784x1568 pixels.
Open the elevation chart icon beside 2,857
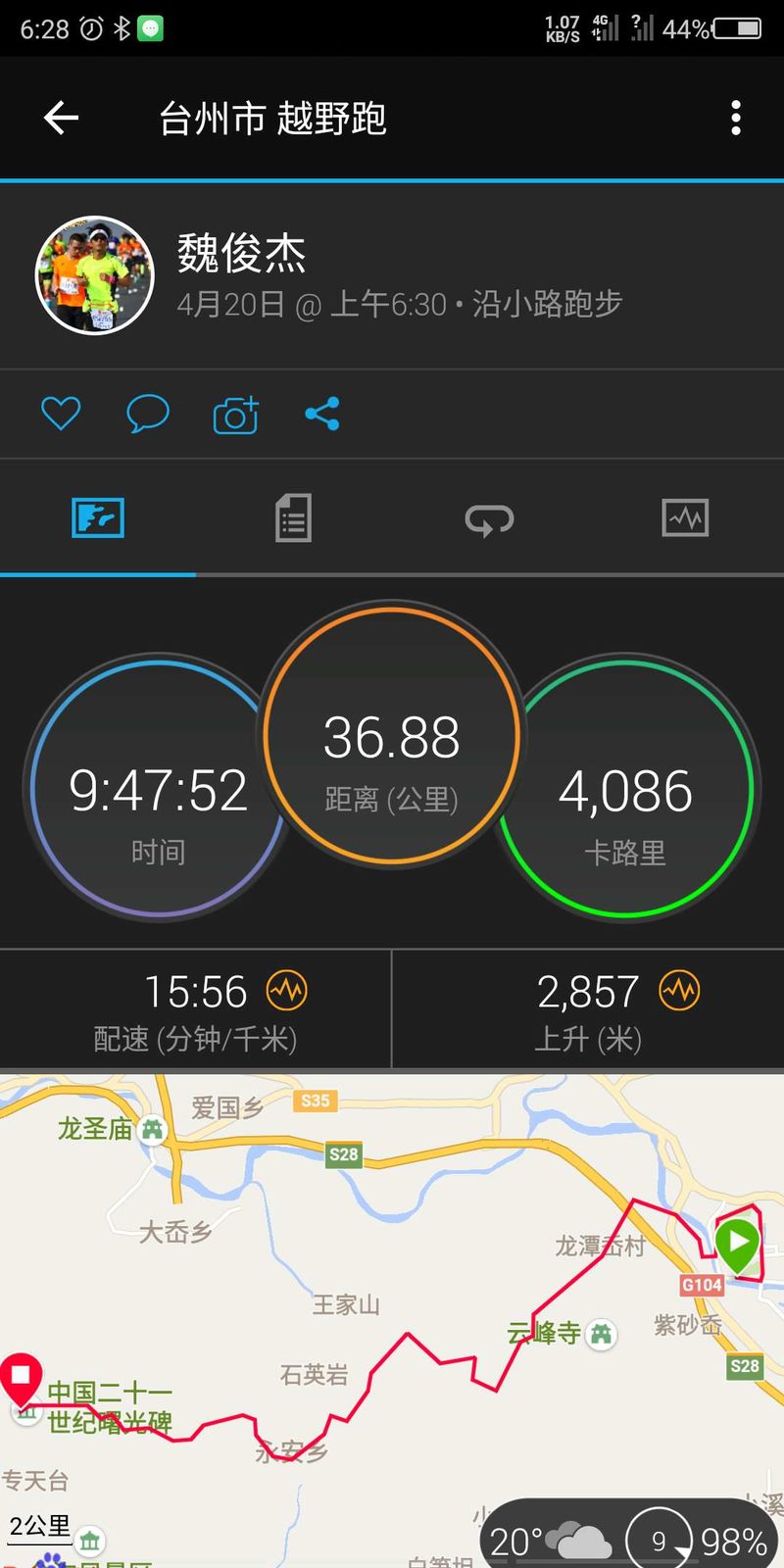(679, 991)
